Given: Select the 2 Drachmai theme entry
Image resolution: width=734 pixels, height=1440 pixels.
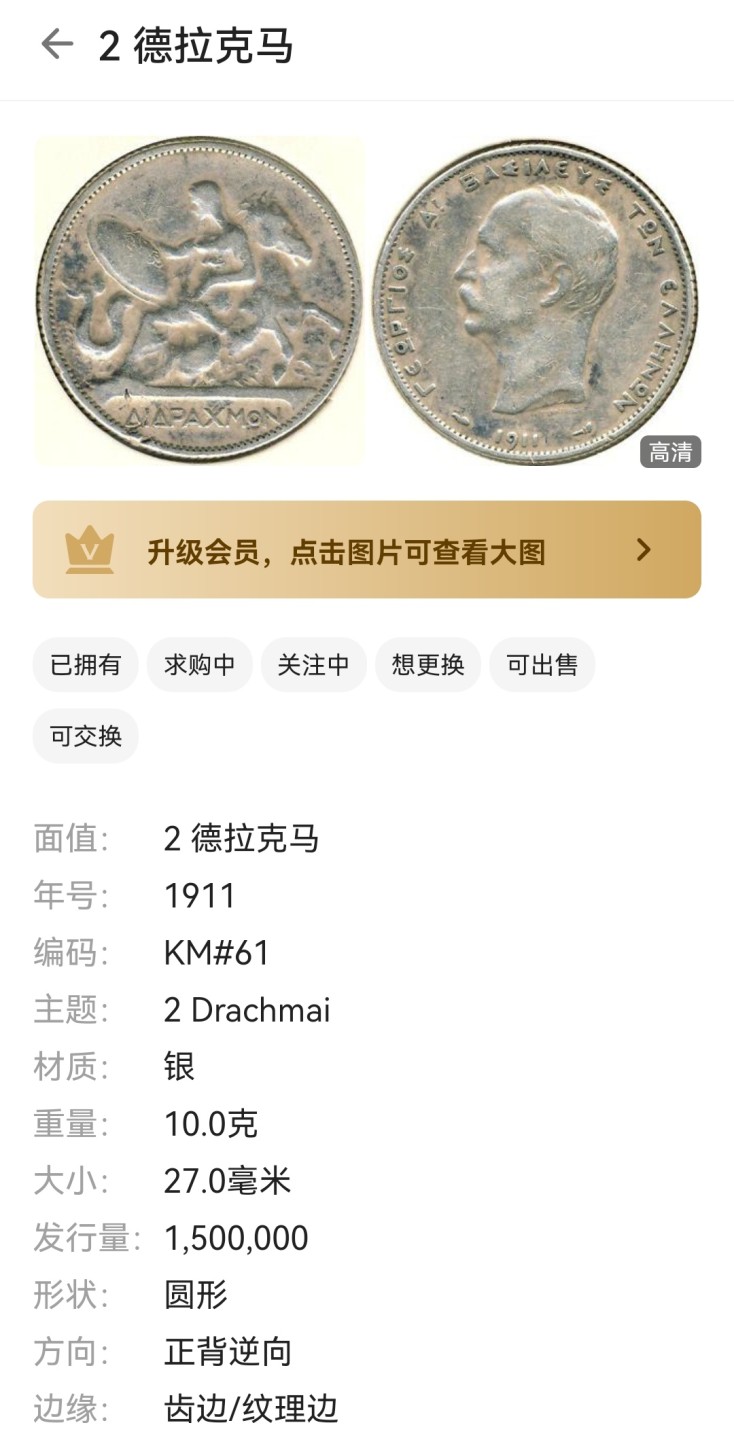Looking at the screenshot, I should 248,1010.
